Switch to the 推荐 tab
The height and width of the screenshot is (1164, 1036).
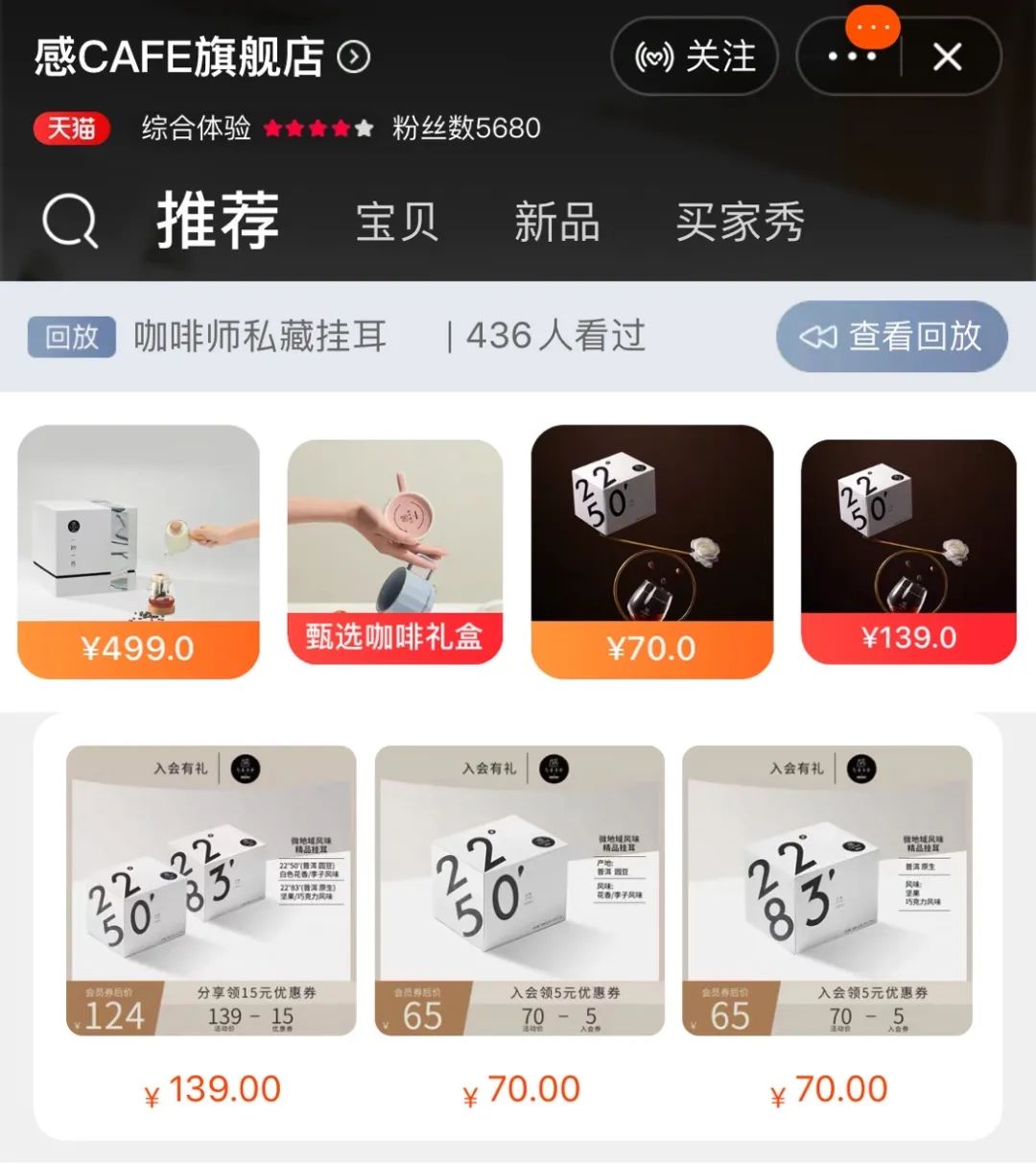point(218,221)
